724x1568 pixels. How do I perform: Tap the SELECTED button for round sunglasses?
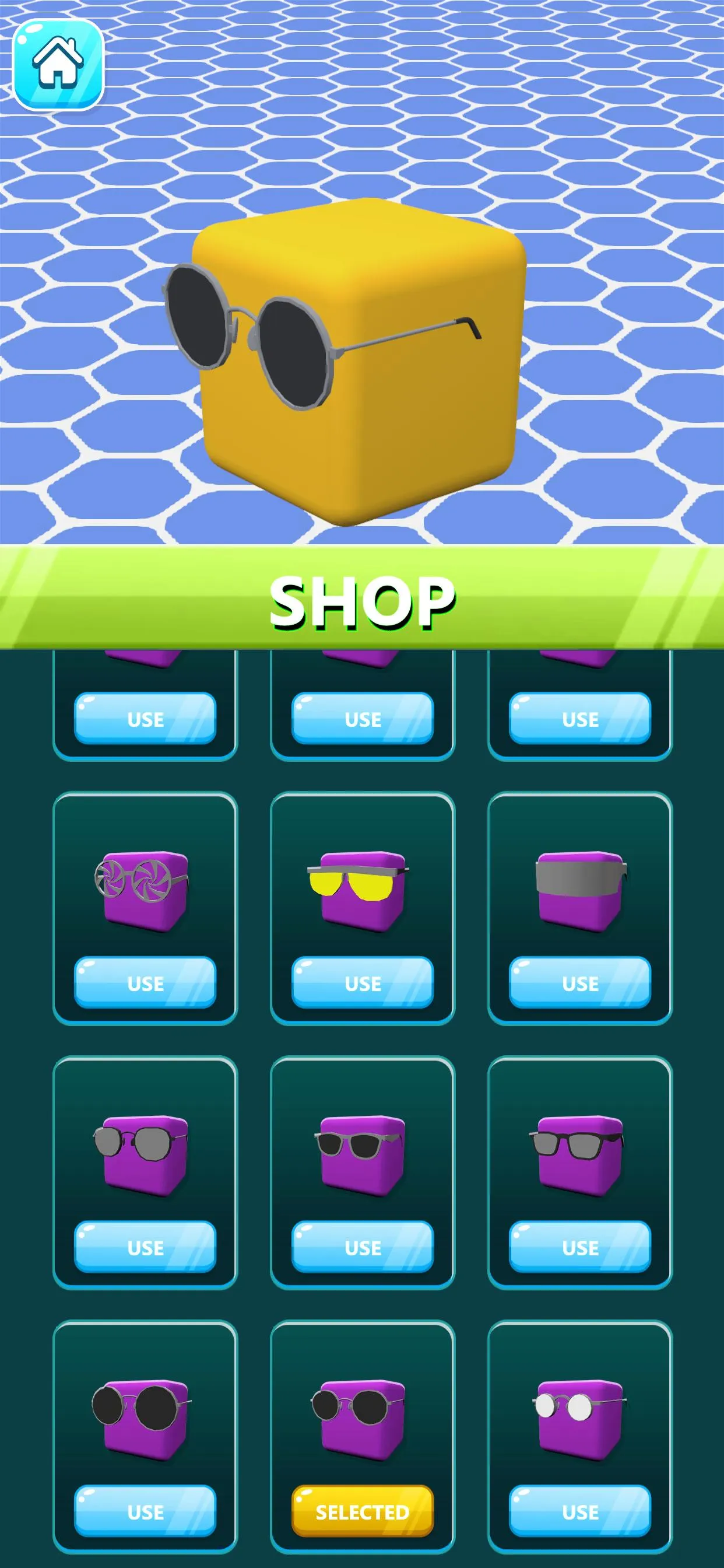click(363, 1511)
